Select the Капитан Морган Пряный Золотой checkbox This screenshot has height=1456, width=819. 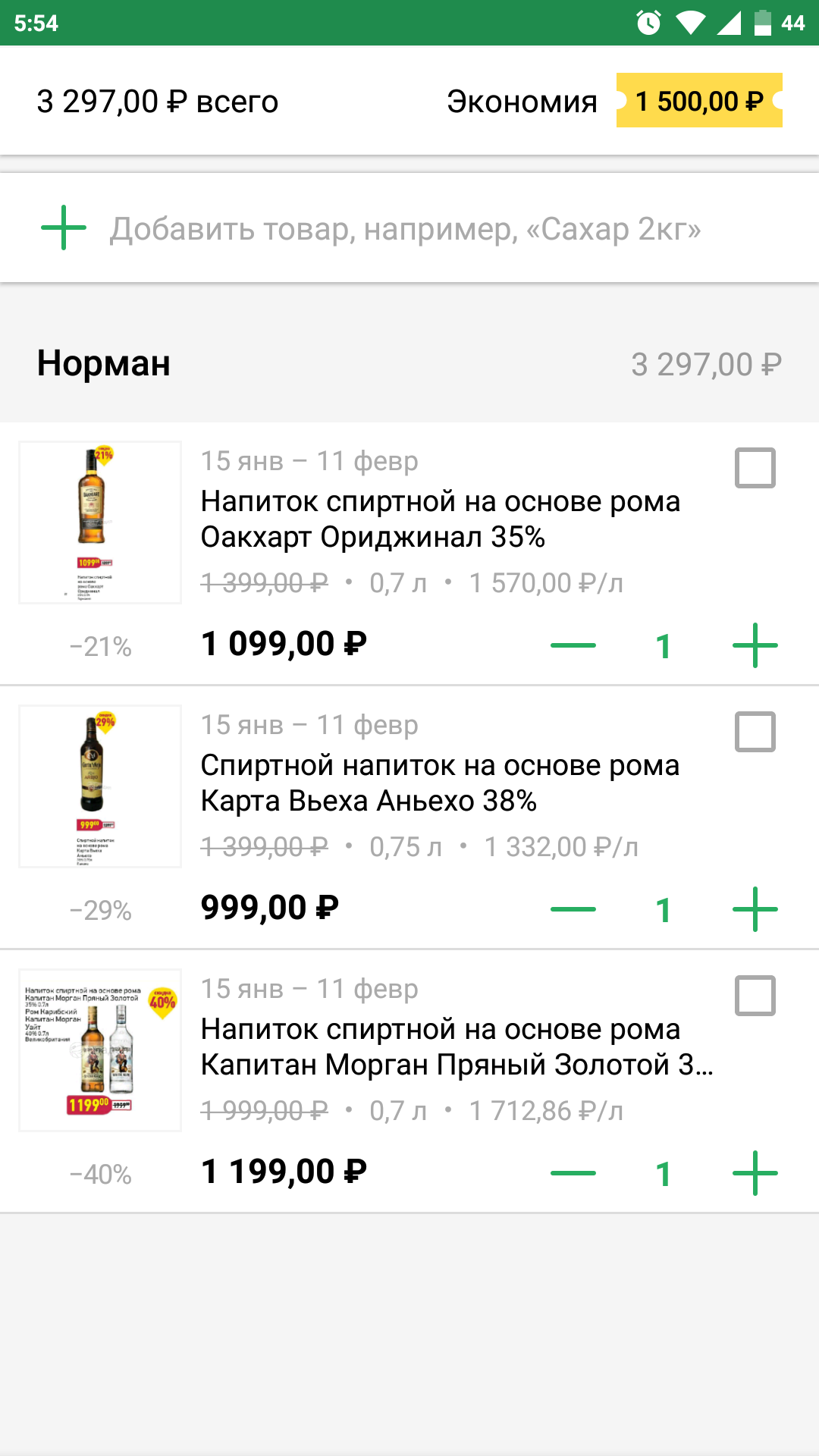coord(755,996)
